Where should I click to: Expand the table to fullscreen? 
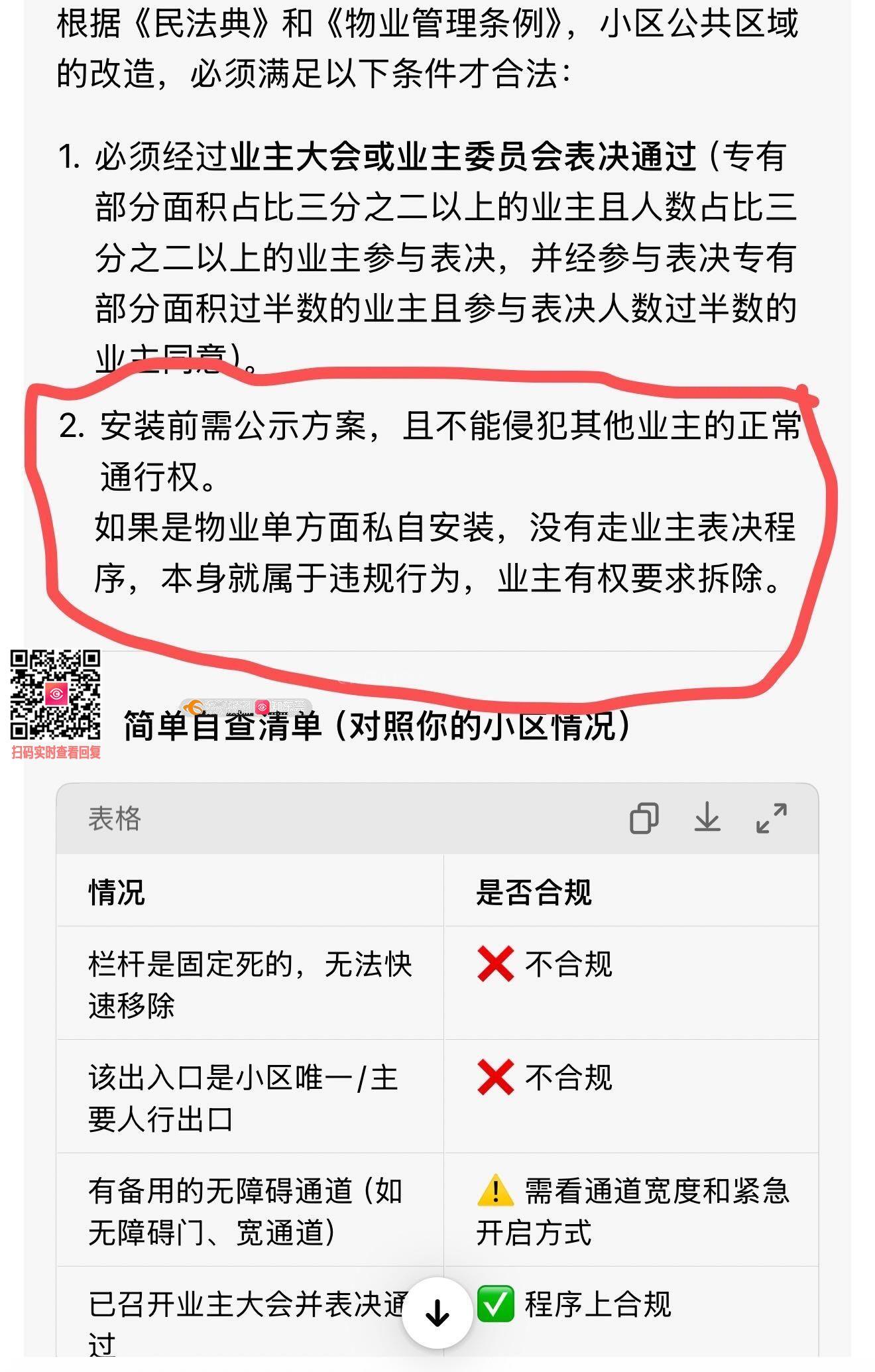[772, 818]
